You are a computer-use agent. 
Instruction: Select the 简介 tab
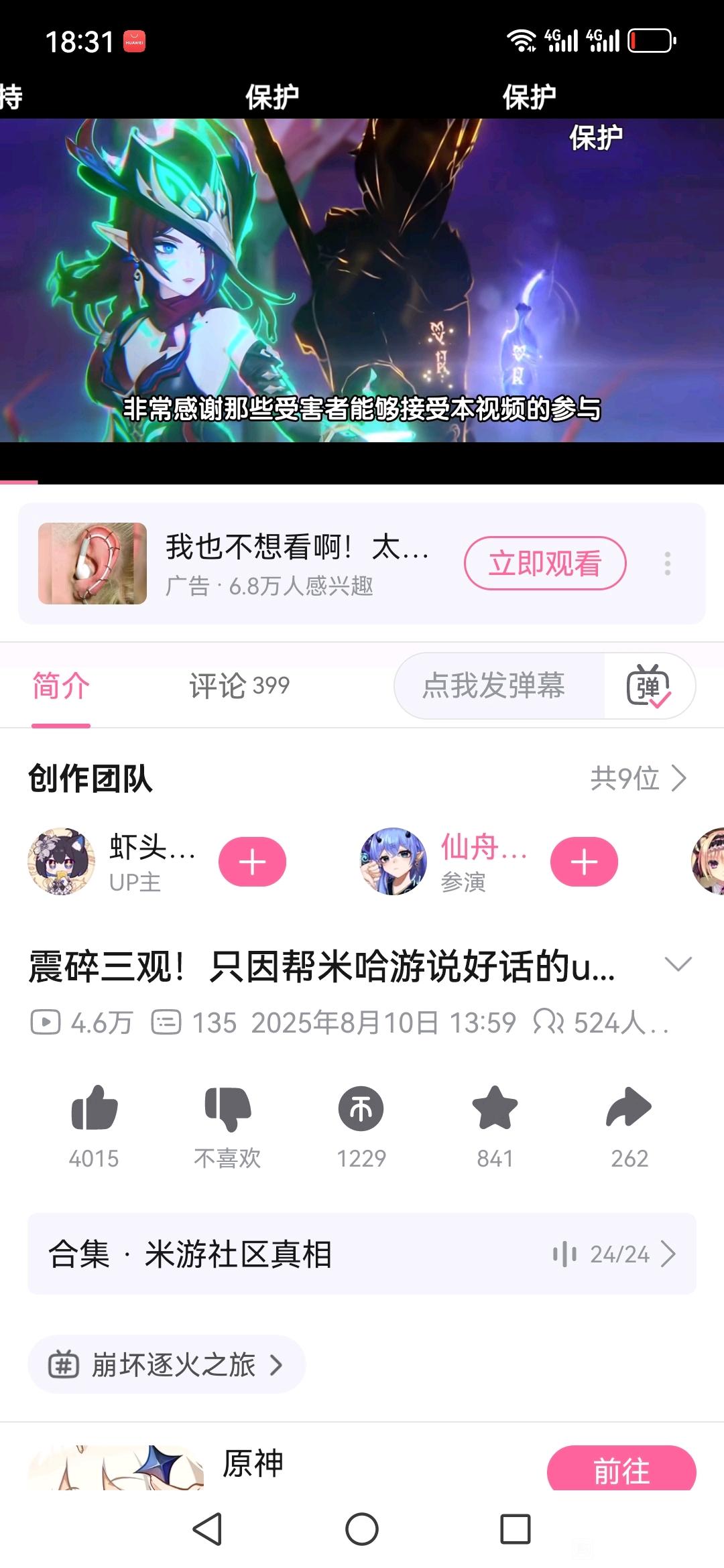point(61,685)
